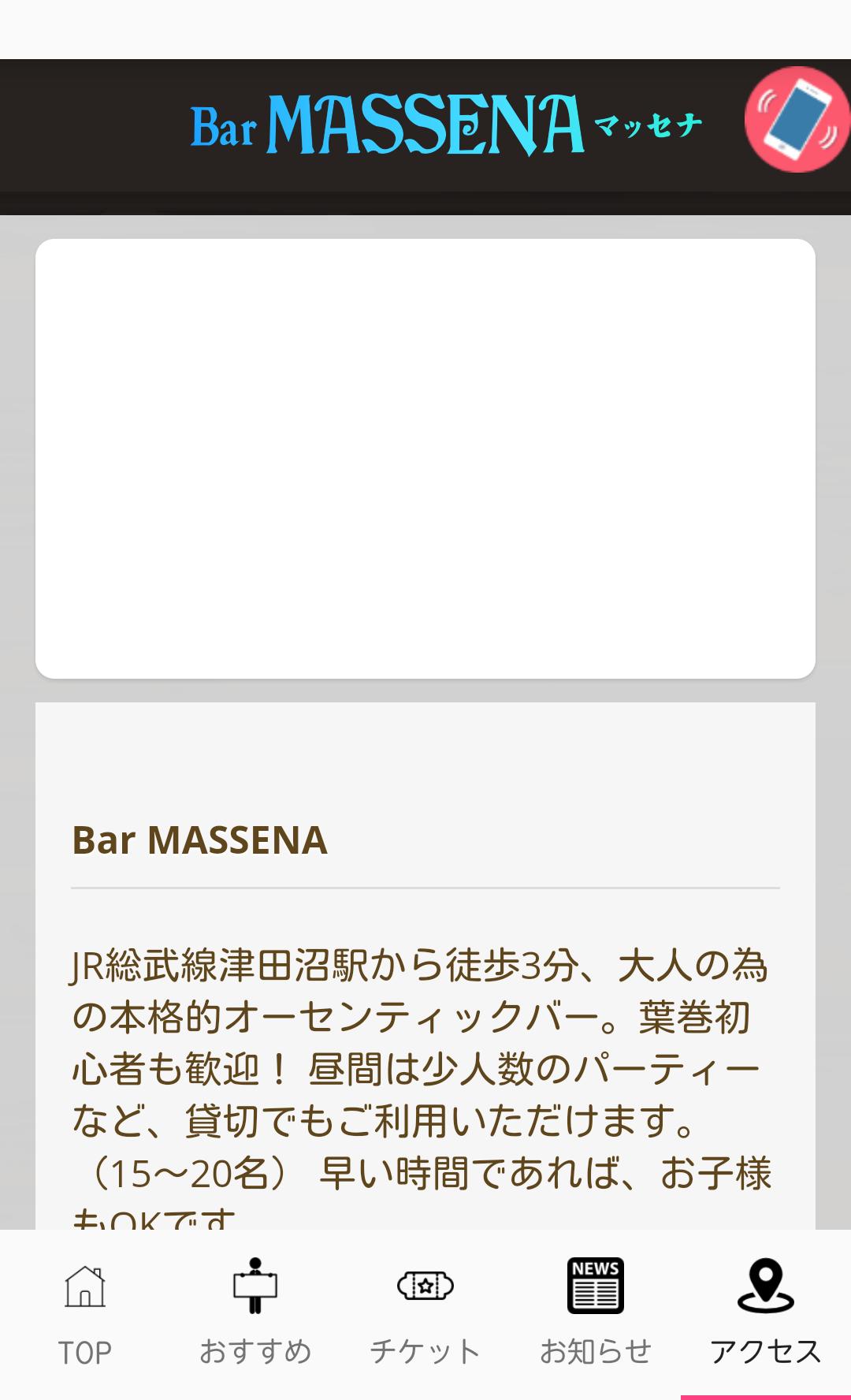Click the Bar MASSENA heading
851x1400 pixels.
tap(199, 842)
